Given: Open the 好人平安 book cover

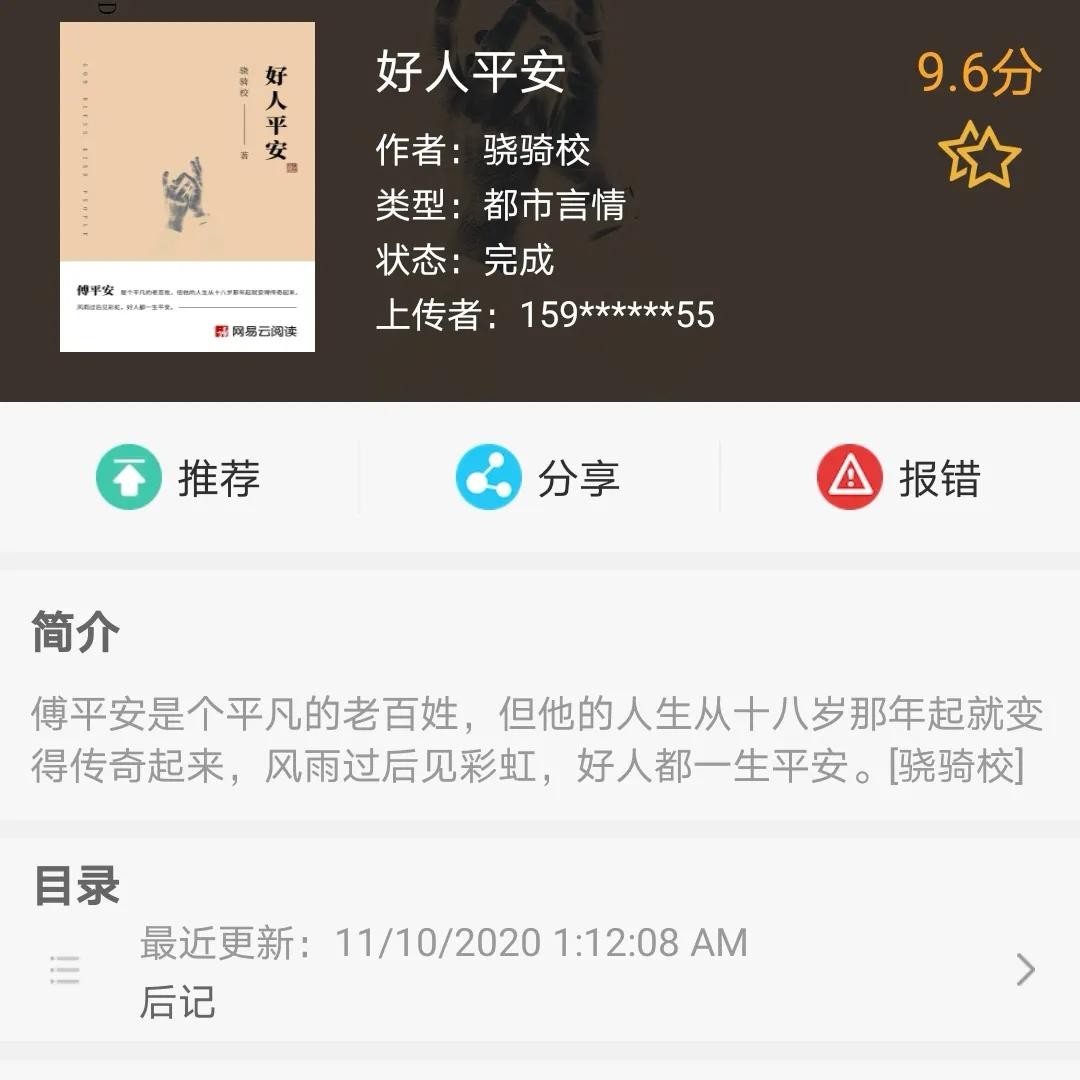Looking at the screenshot, I should point(187,187).
